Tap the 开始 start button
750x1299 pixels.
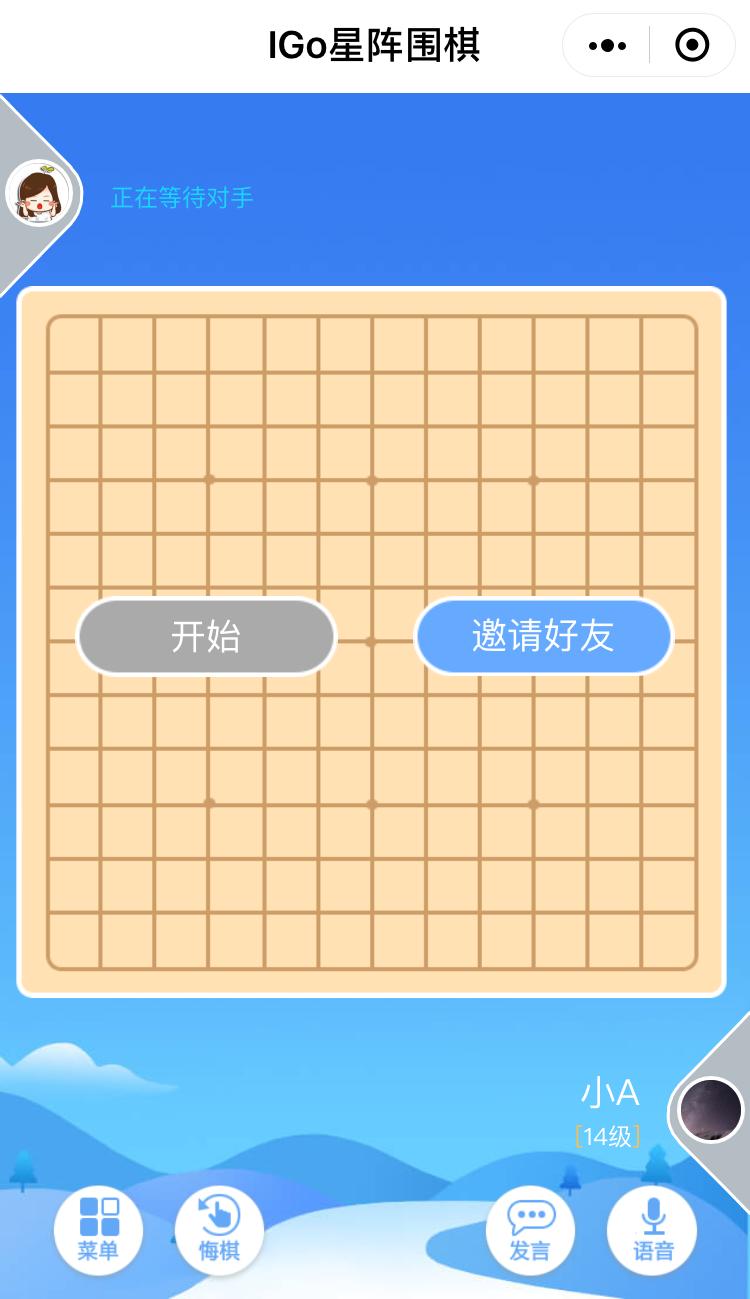coord(206,636)
